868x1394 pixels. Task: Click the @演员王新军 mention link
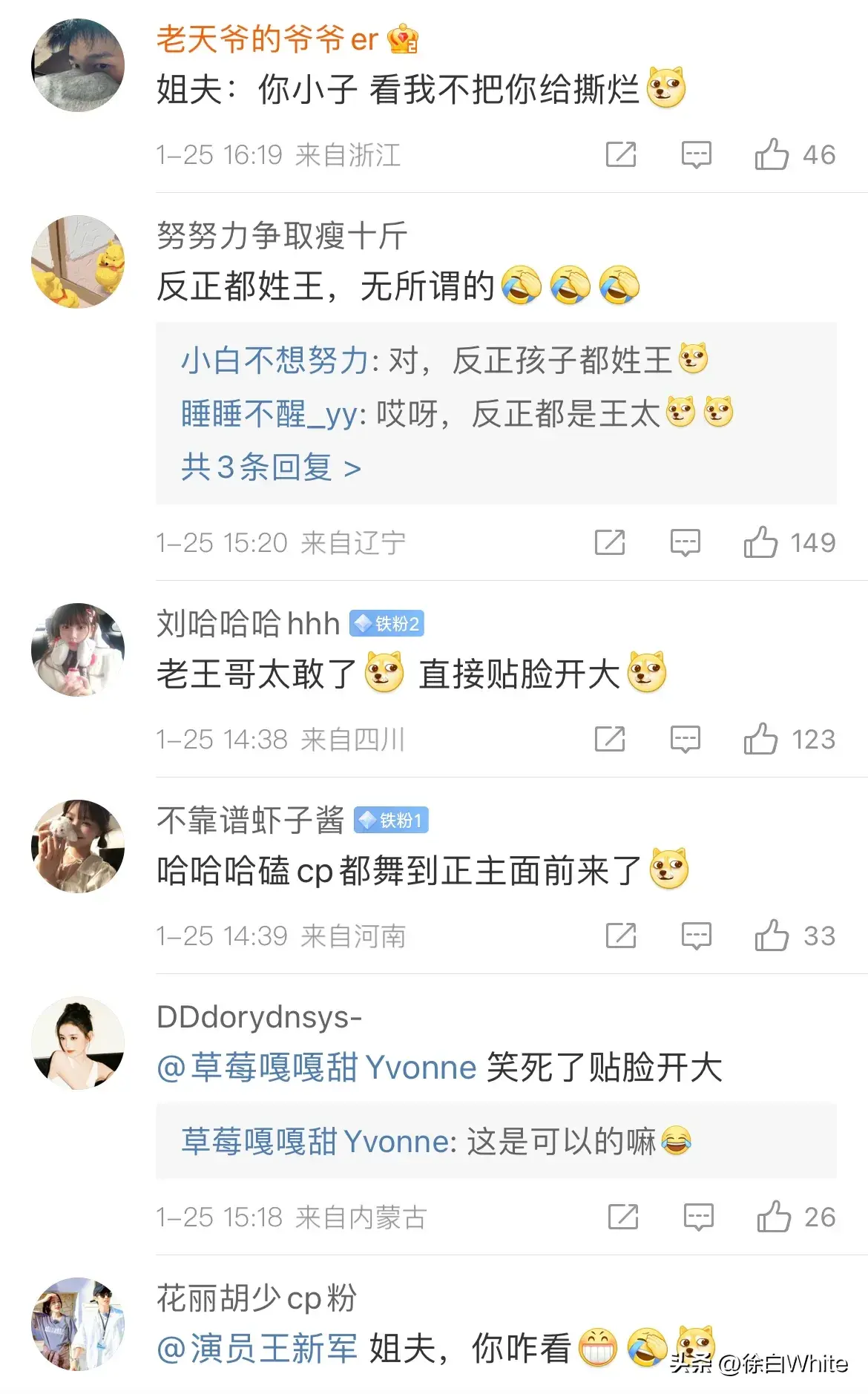pos(256,1346)
